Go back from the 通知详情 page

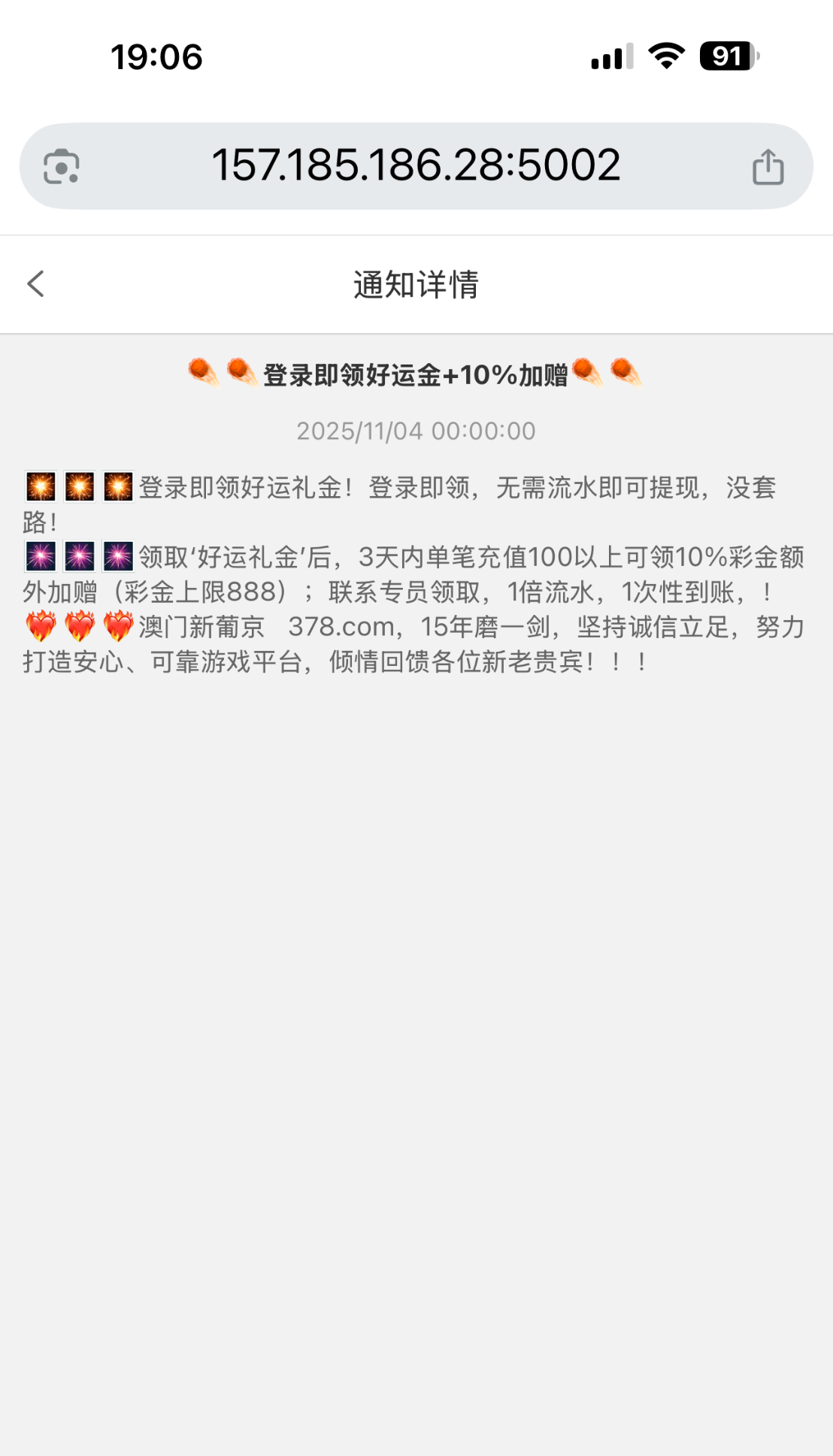point(35,284)
